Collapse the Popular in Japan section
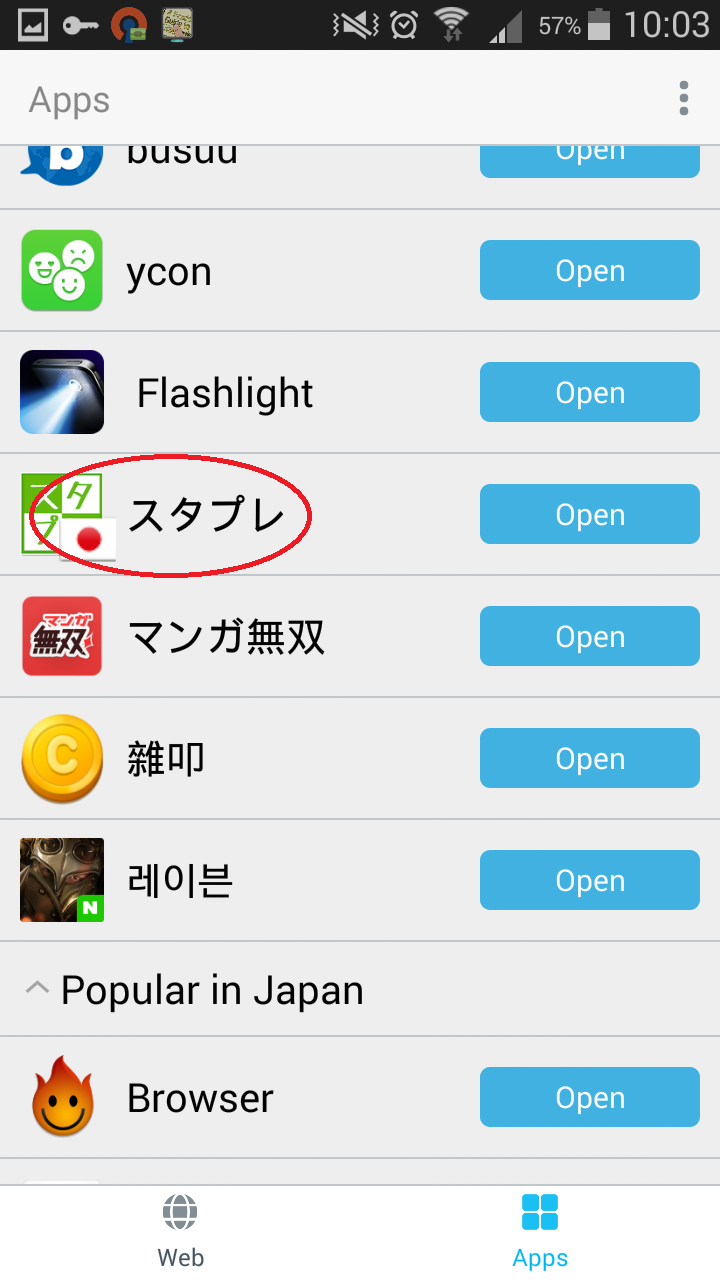This screenshot has height=1280, width=720. pyautogui.click(x=37, y=988)
